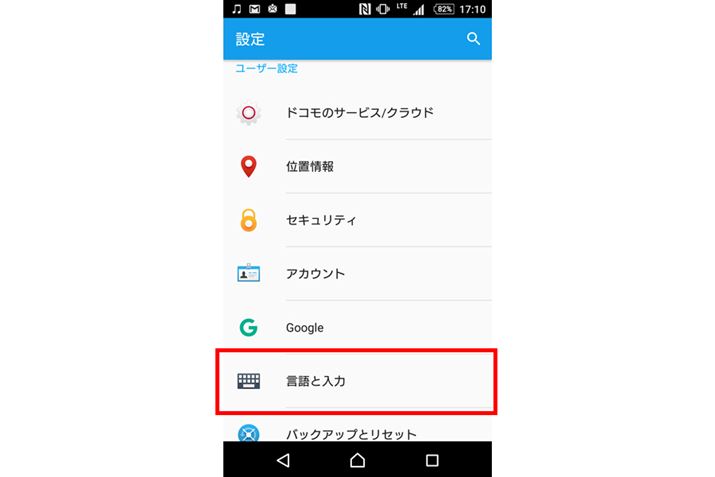The image size is (715, 477).
Task: Tap the home button in the navigation bar
Action: click(x=358, y=460)
